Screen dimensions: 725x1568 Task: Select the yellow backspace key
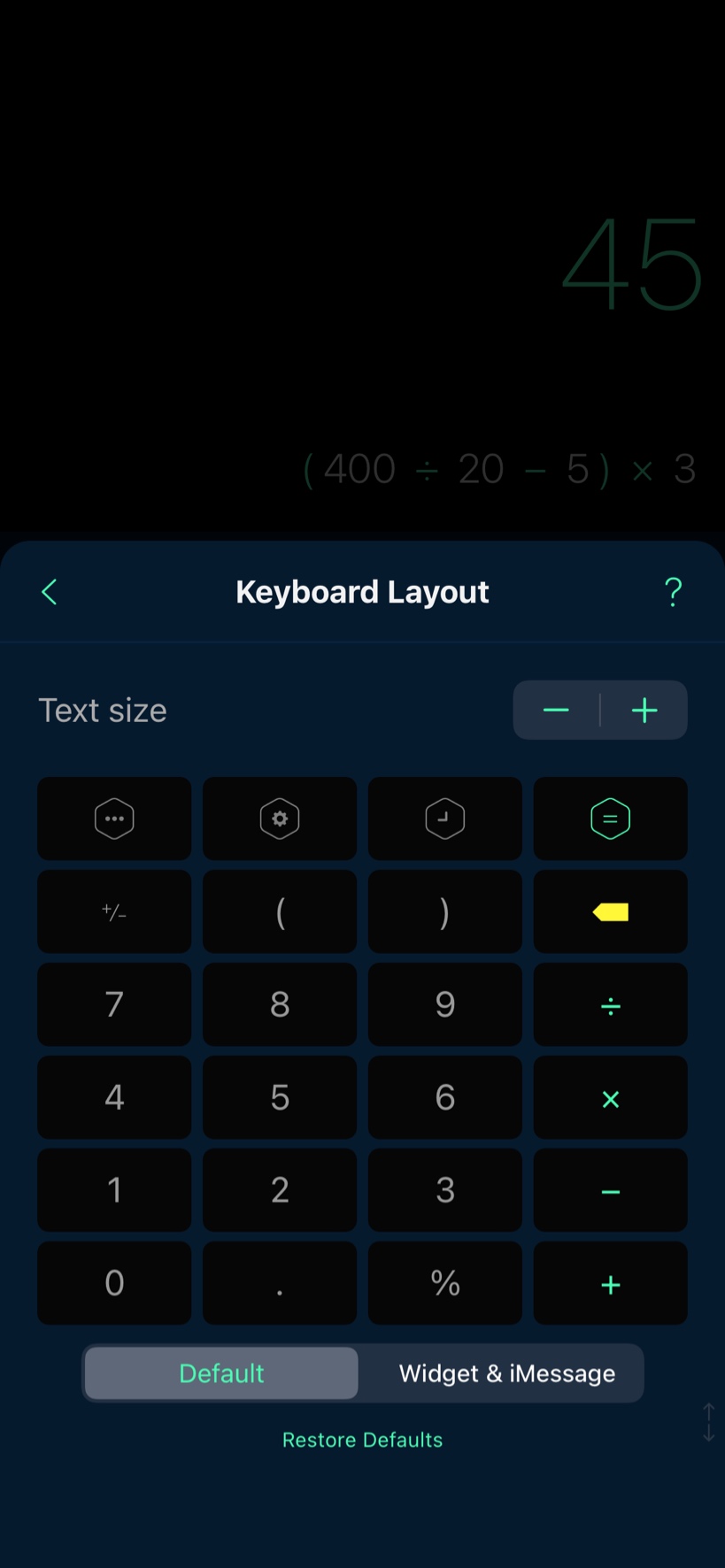[611, 911]
